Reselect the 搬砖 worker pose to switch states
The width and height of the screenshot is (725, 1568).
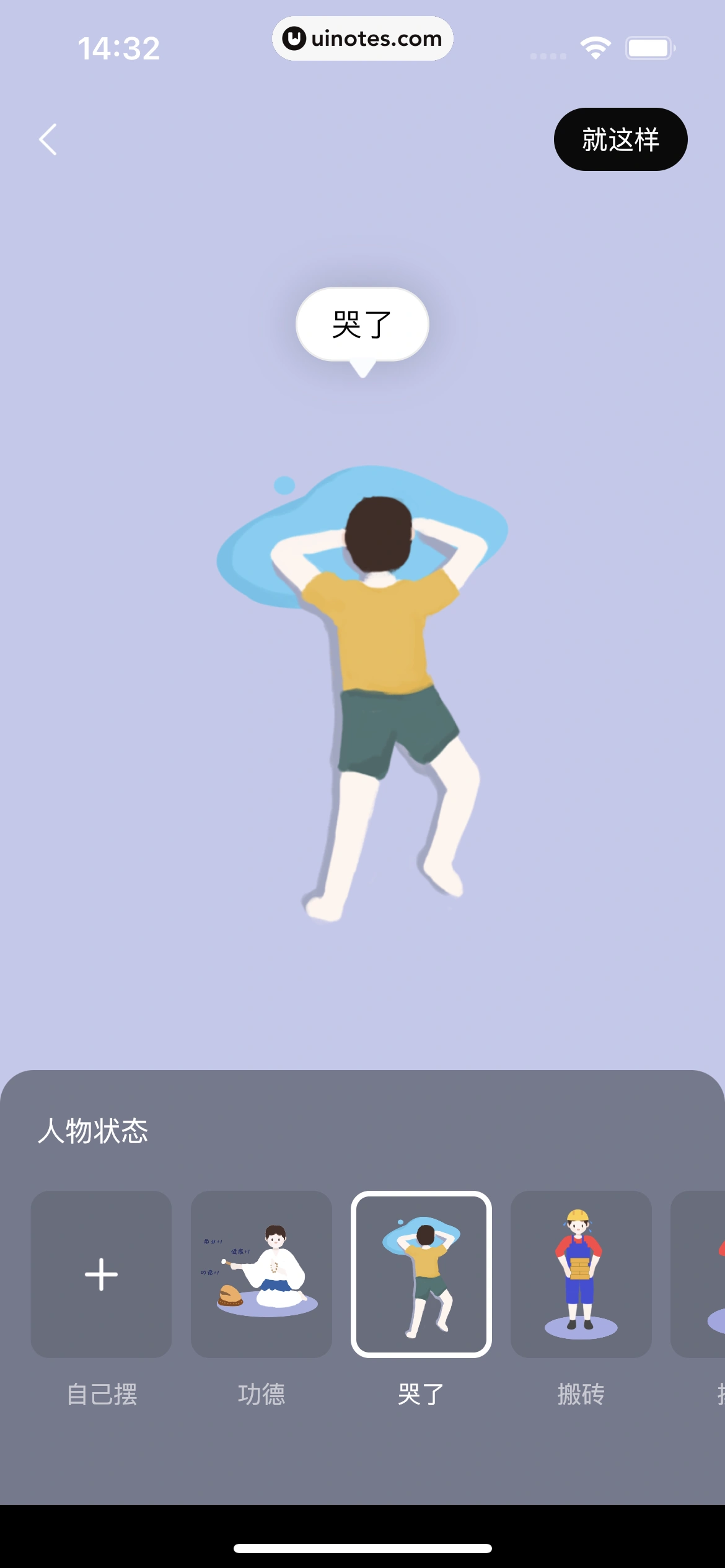(581, 1276)
